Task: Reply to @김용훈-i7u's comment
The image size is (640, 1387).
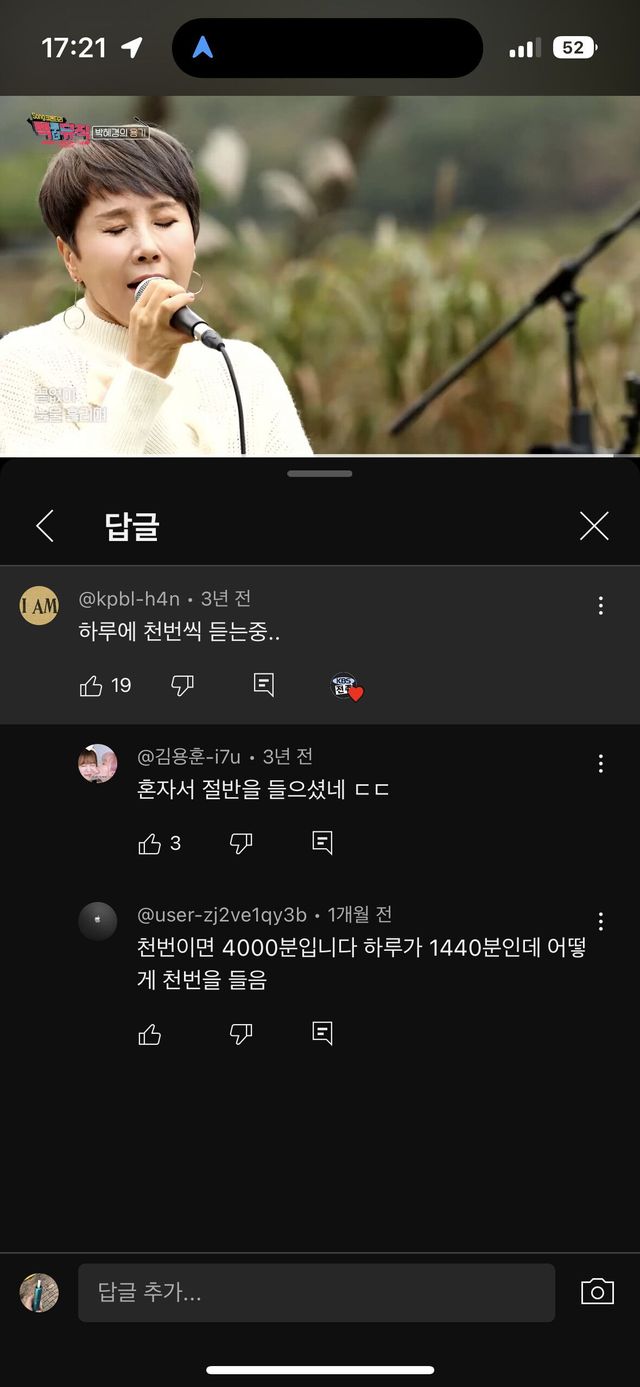Action: [x=322, y=843]
